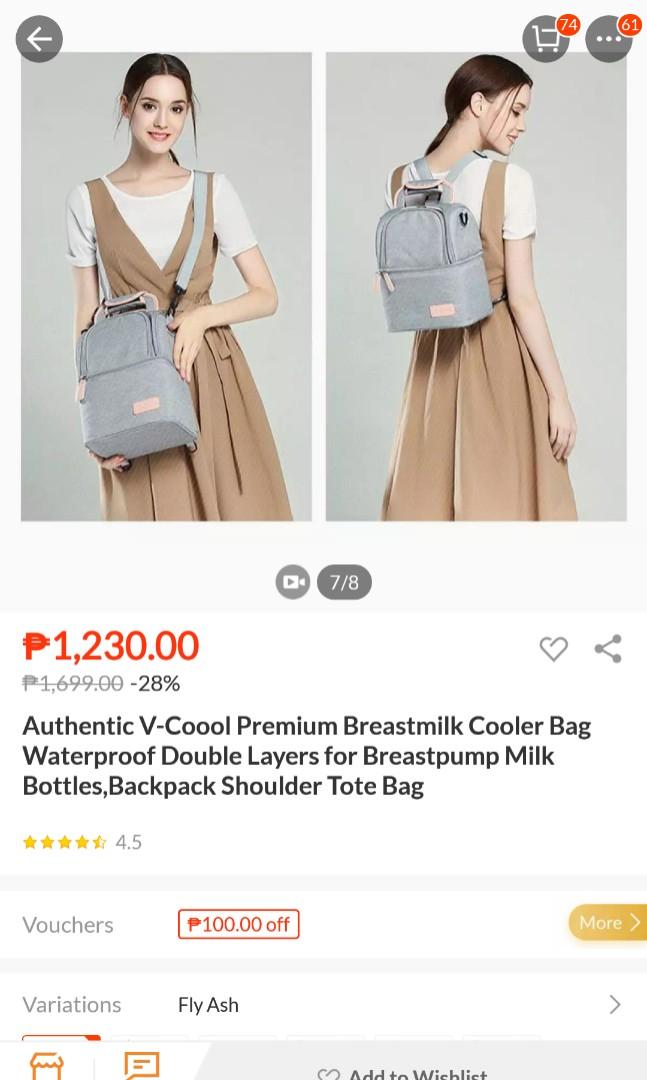Viewport: 647px width, 1080px height.
Task: Chat with the seller
Action: (141, 1065)
